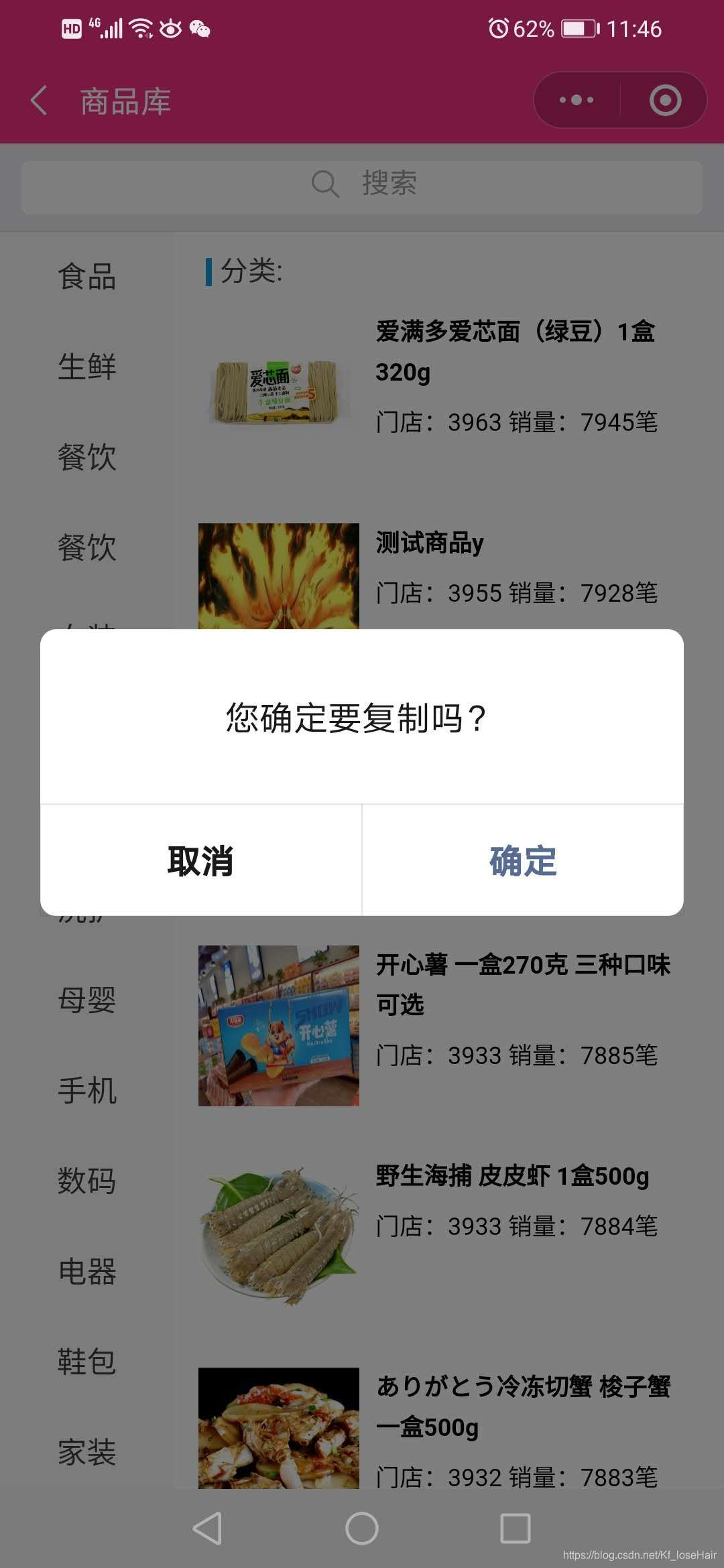The height and width of the screenshot is (1568, 724).
Task: Confirm the copy with 确定
Action: point(523,860)
